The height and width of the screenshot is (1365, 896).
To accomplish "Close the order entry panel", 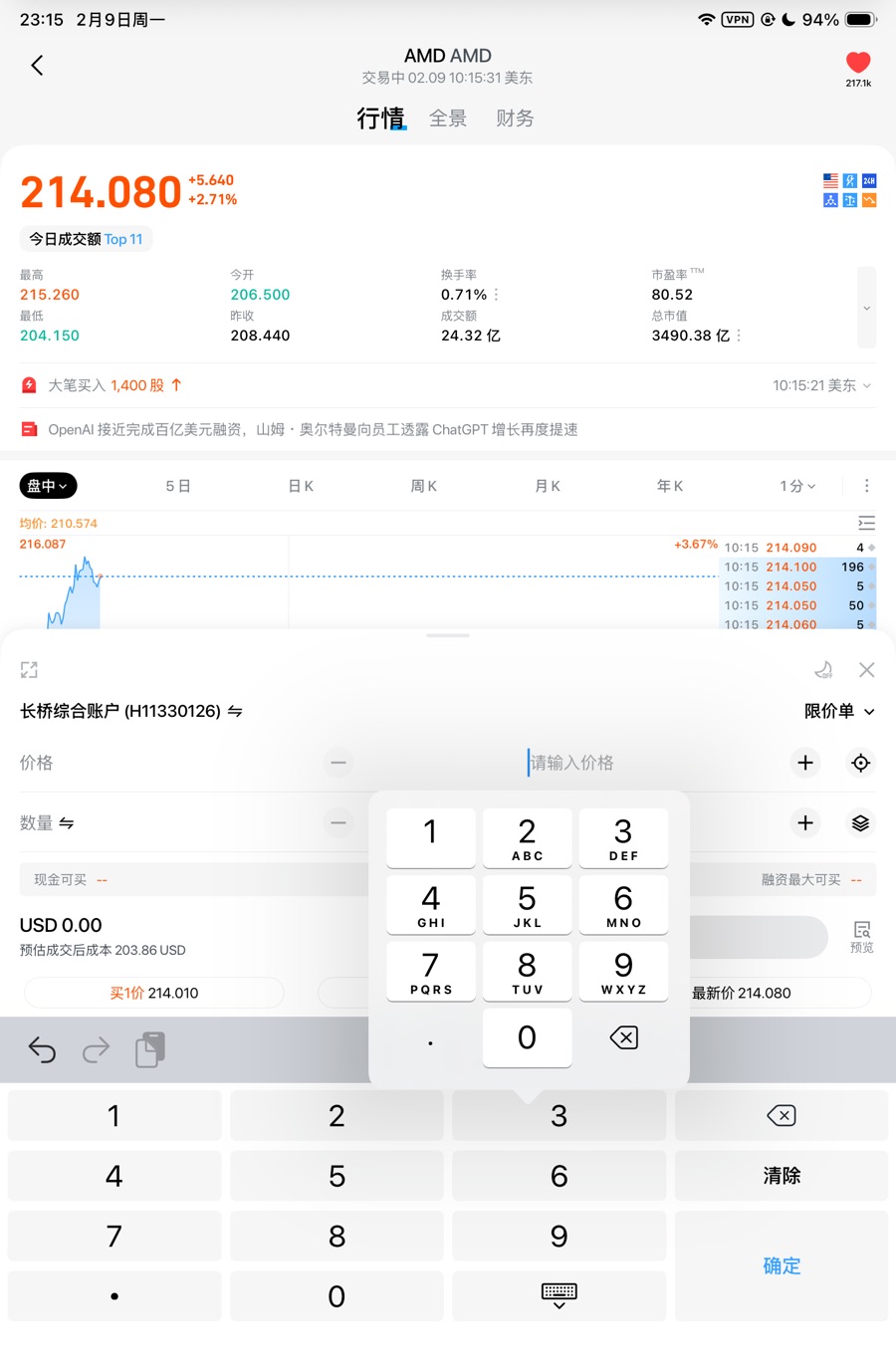I will [x=866, y=670].
